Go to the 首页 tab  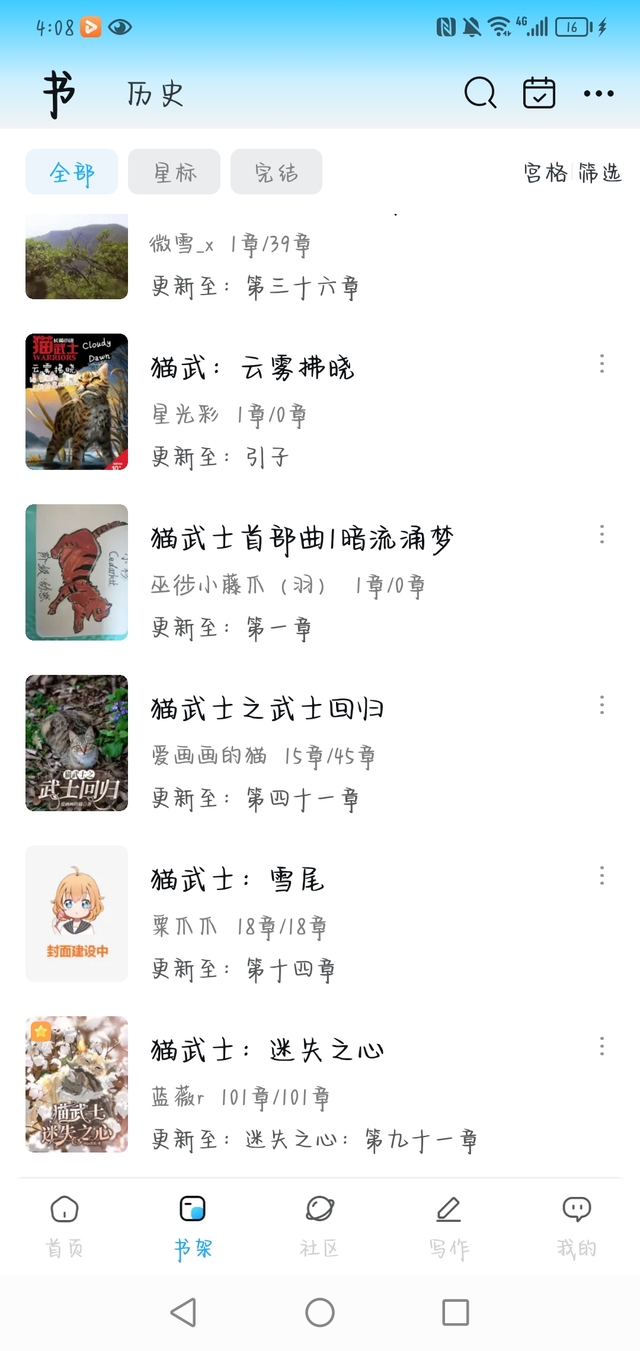coord(64,1226)
